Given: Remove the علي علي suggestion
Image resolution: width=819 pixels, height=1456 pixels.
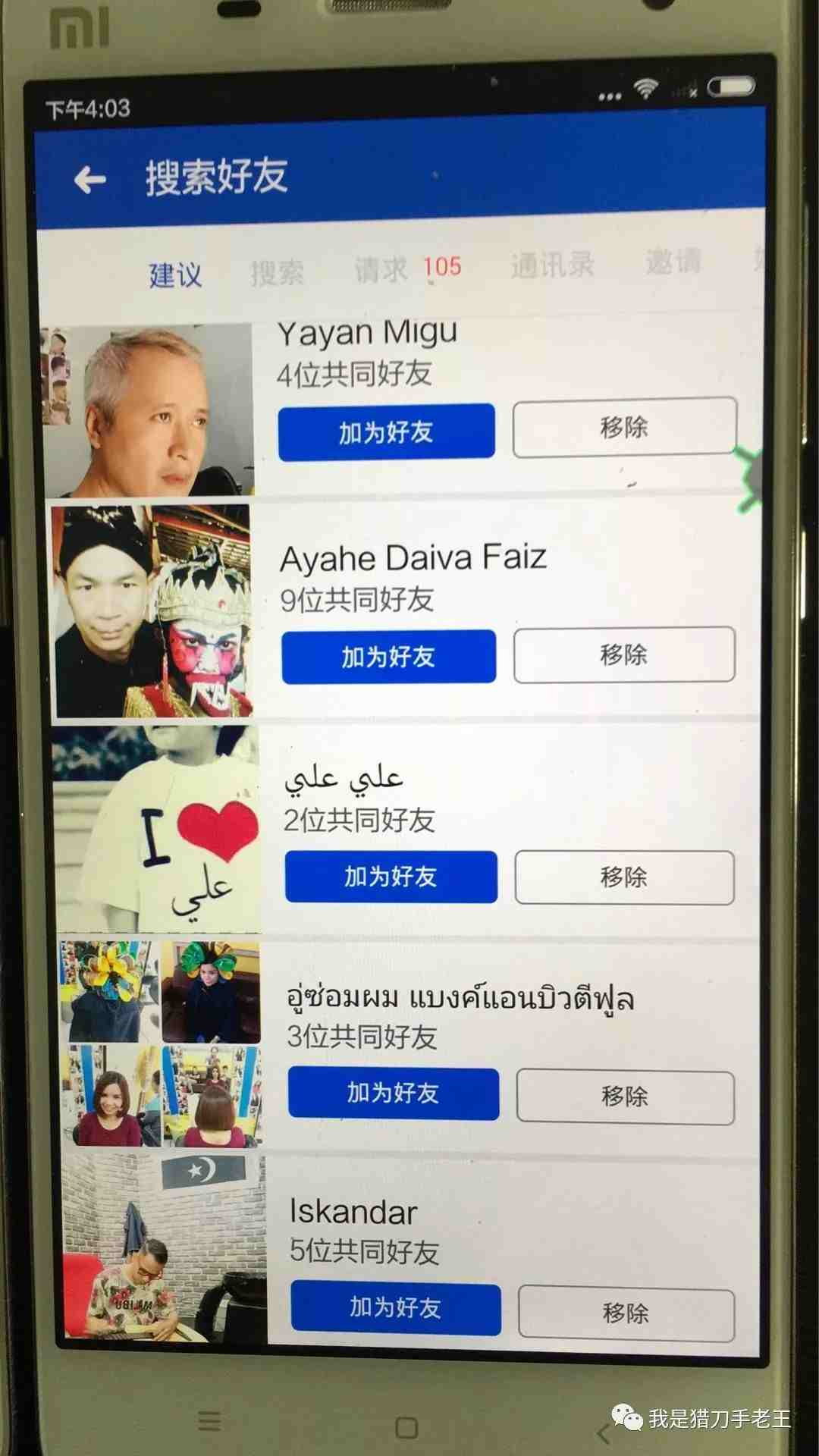Looking at the screenshot, I should 624,877.
